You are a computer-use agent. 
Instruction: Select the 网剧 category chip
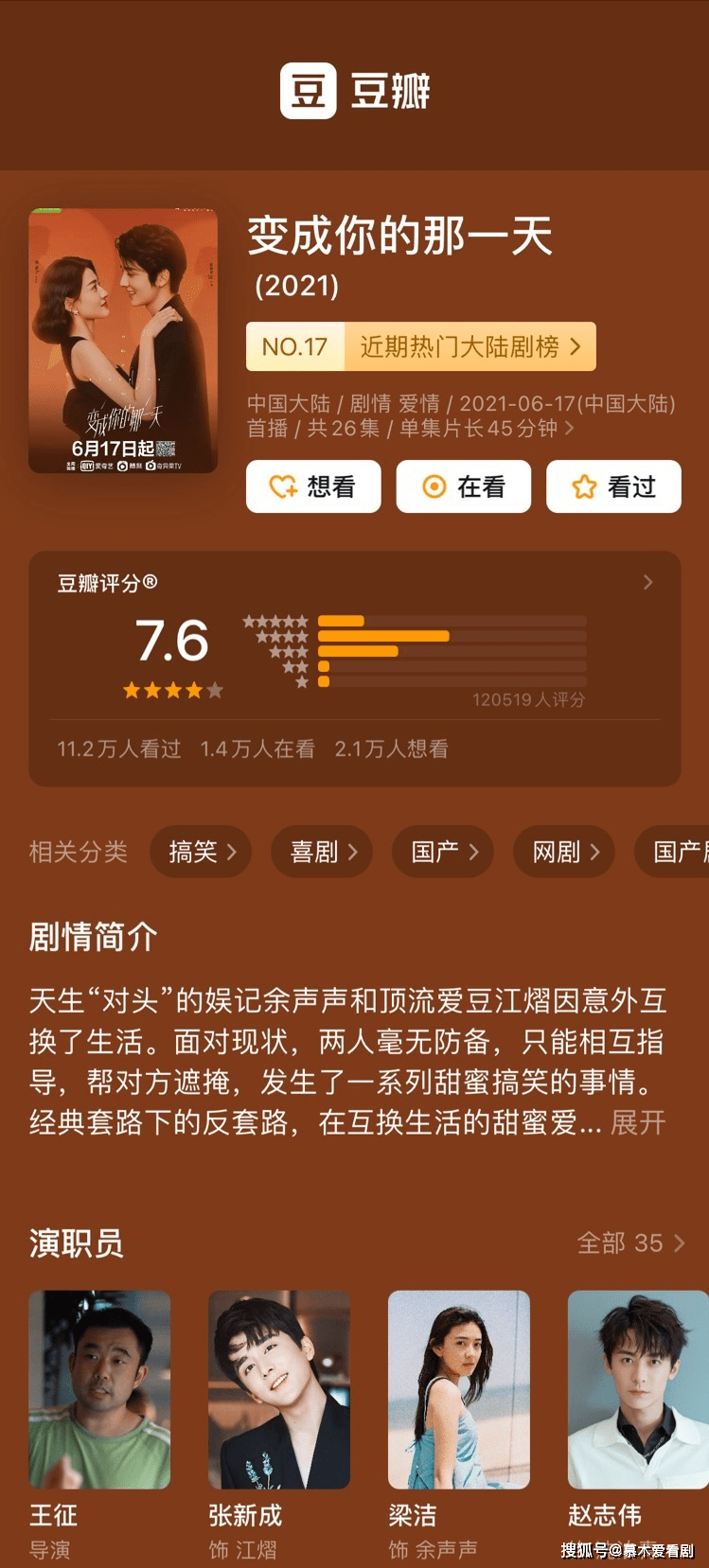(x=563, y=852)
